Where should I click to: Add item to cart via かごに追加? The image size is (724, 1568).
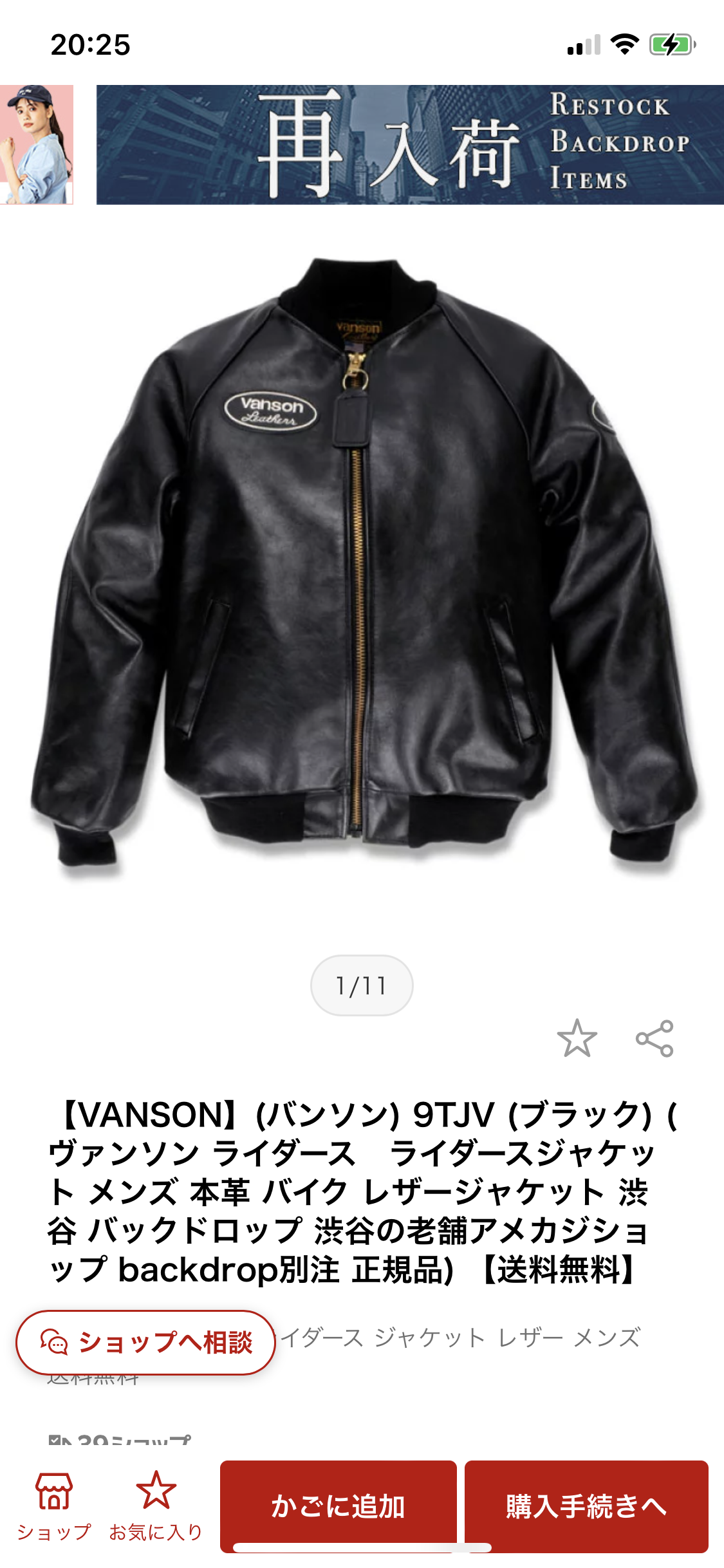[x=339, y=1506]
